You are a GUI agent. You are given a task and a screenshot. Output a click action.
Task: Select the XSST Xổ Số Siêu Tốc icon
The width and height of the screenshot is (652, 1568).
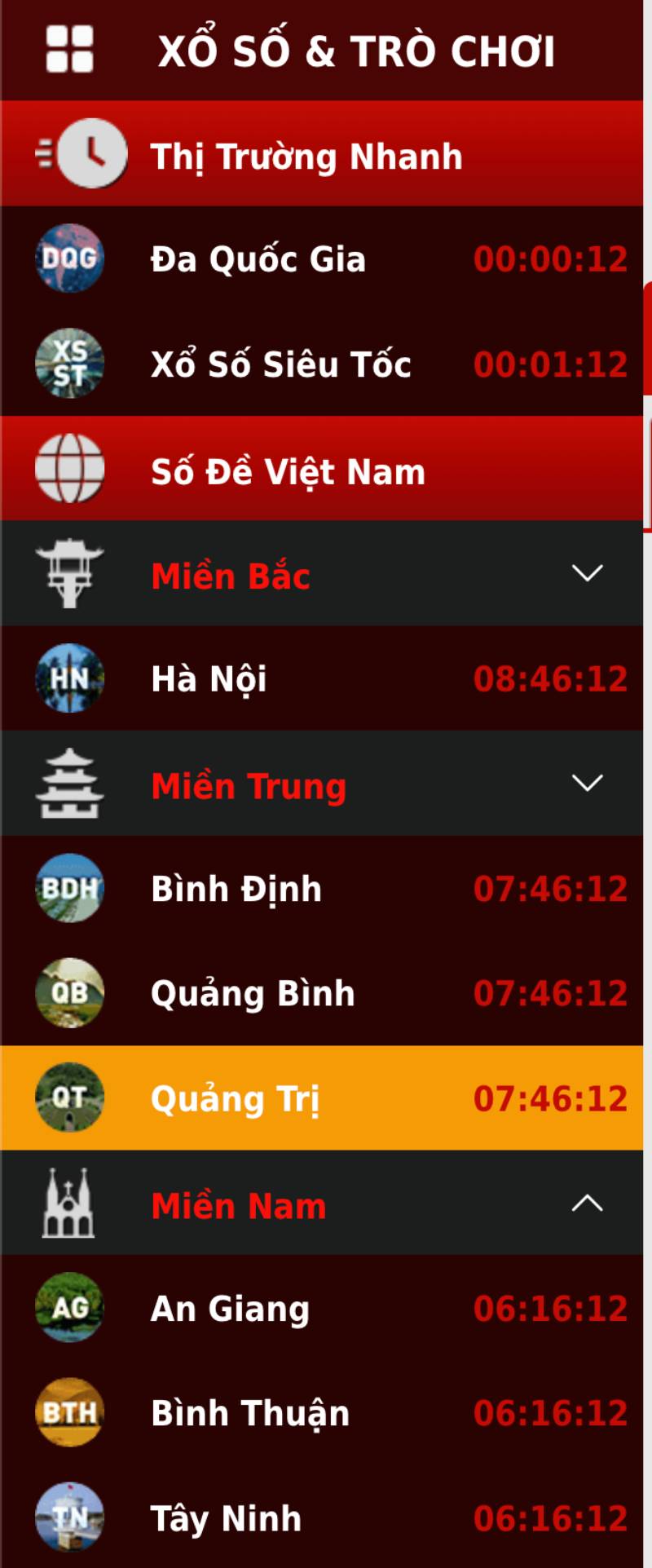[69, 364]
